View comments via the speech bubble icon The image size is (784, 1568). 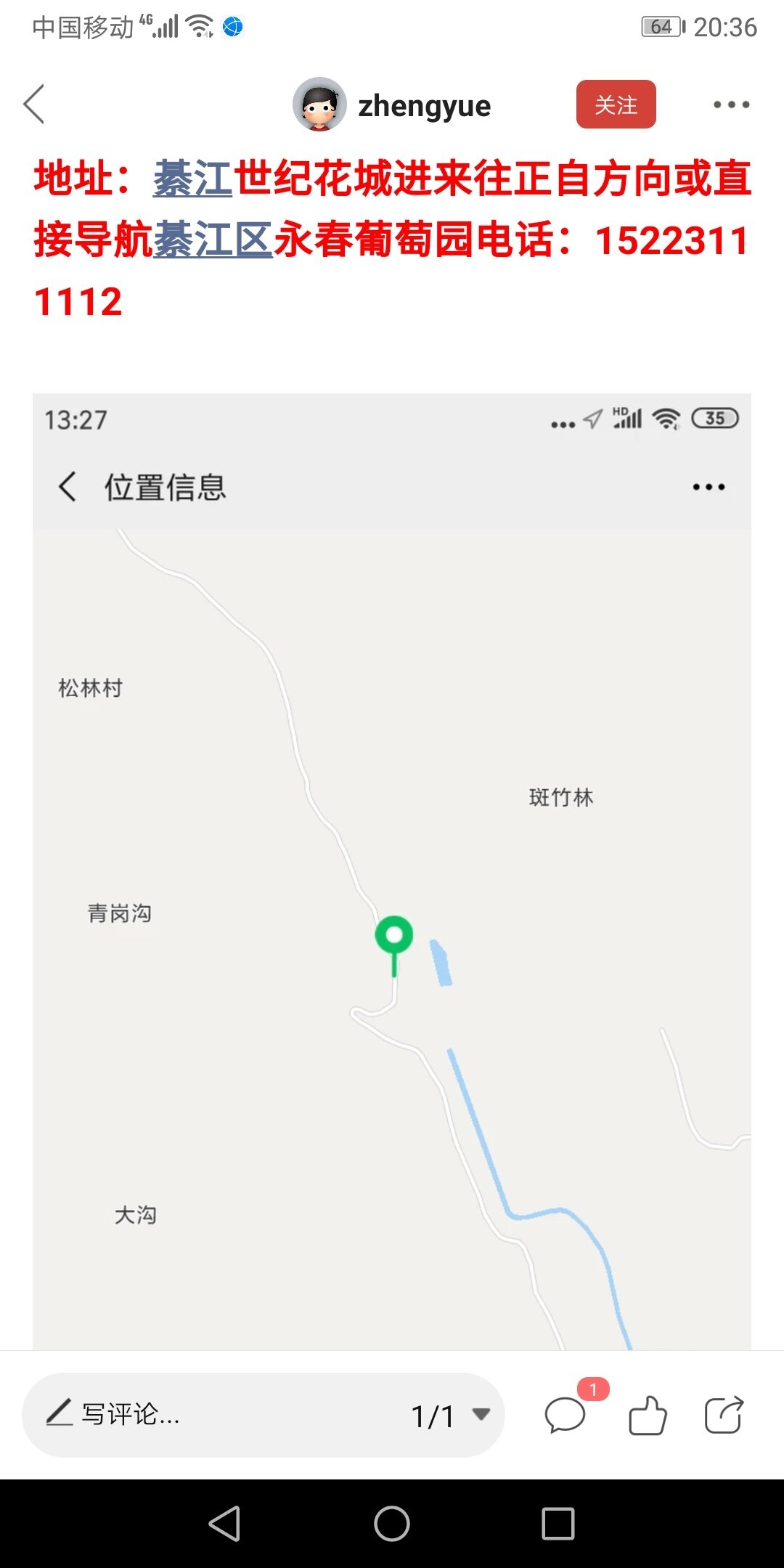point(565,1416)
